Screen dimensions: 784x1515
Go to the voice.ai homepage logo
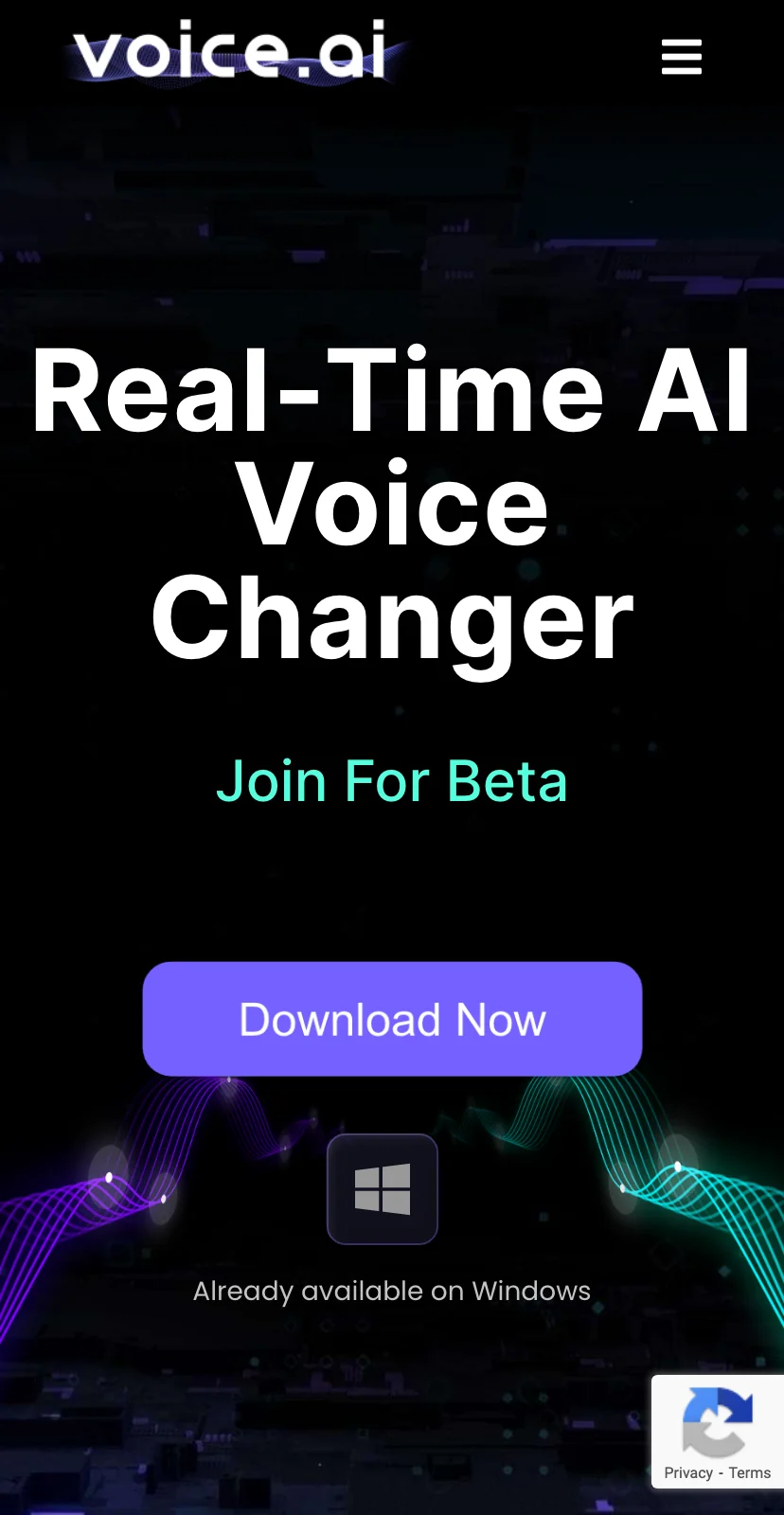[232, 50]
